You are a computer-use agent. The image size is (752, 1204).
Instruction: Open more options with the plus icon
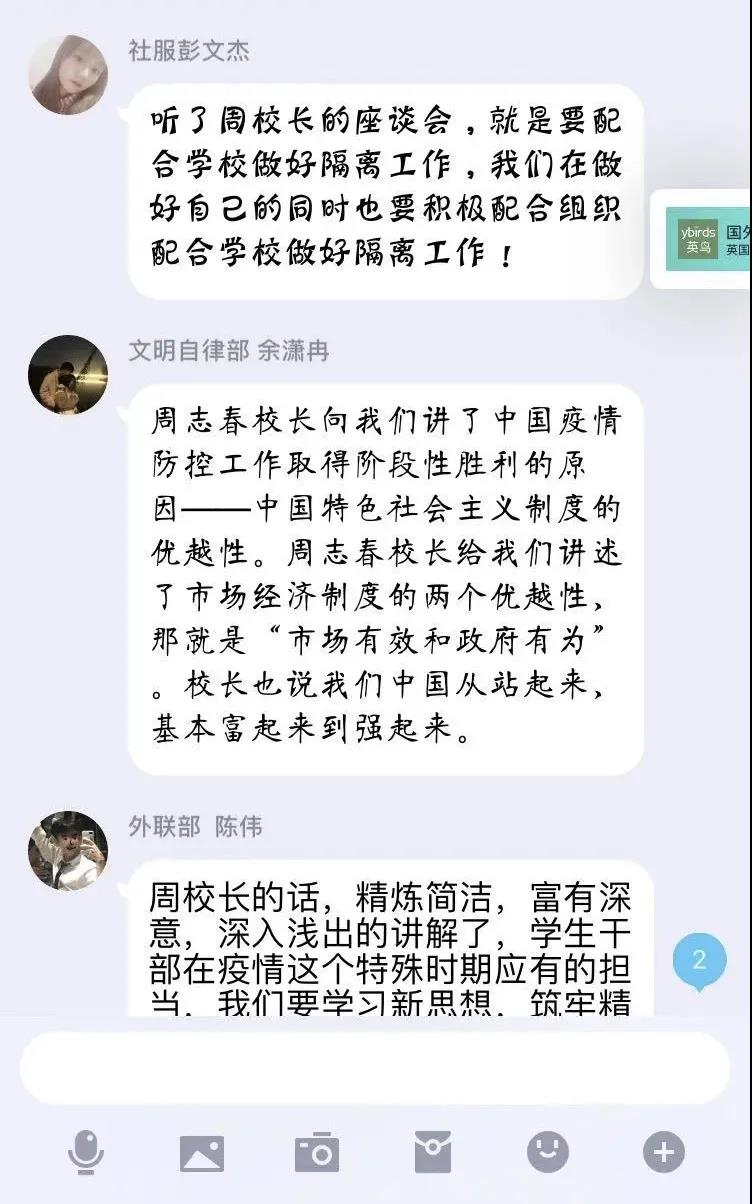[x=663, y=1153]
